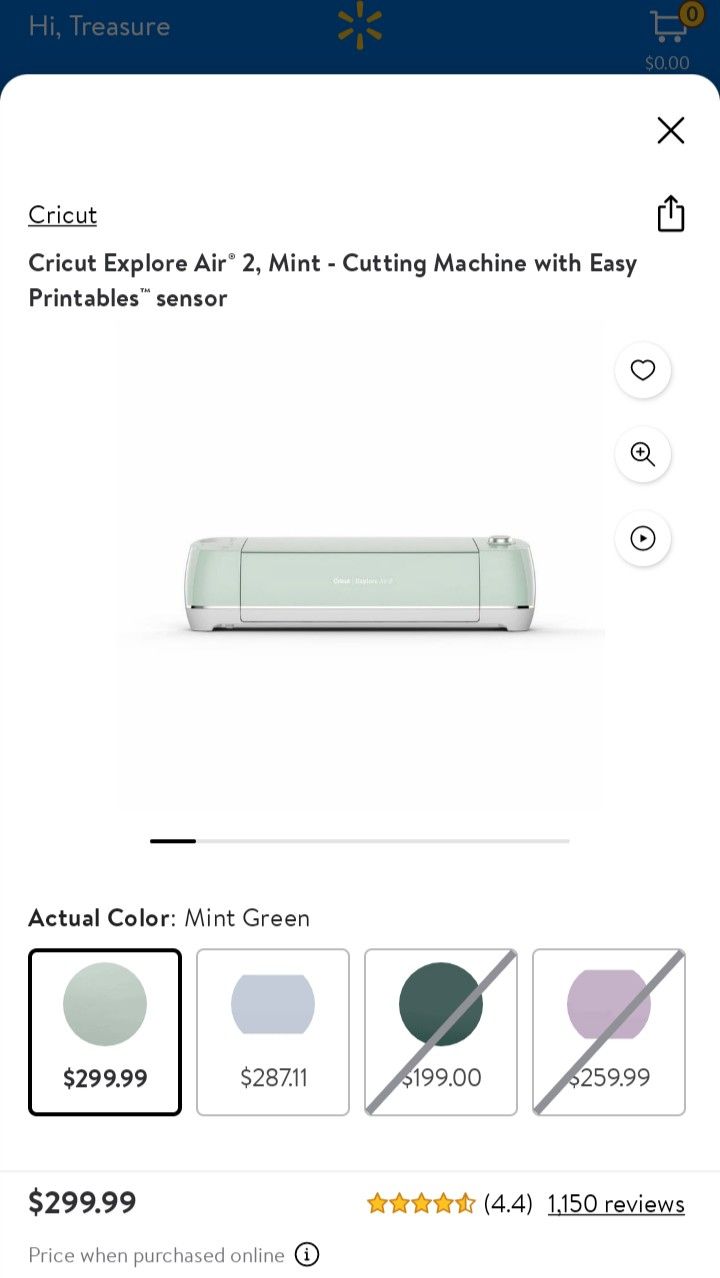720x1278 pixels.
Task: Close the product details sheet
Action: pyautogui.click(x=670, y=130)
